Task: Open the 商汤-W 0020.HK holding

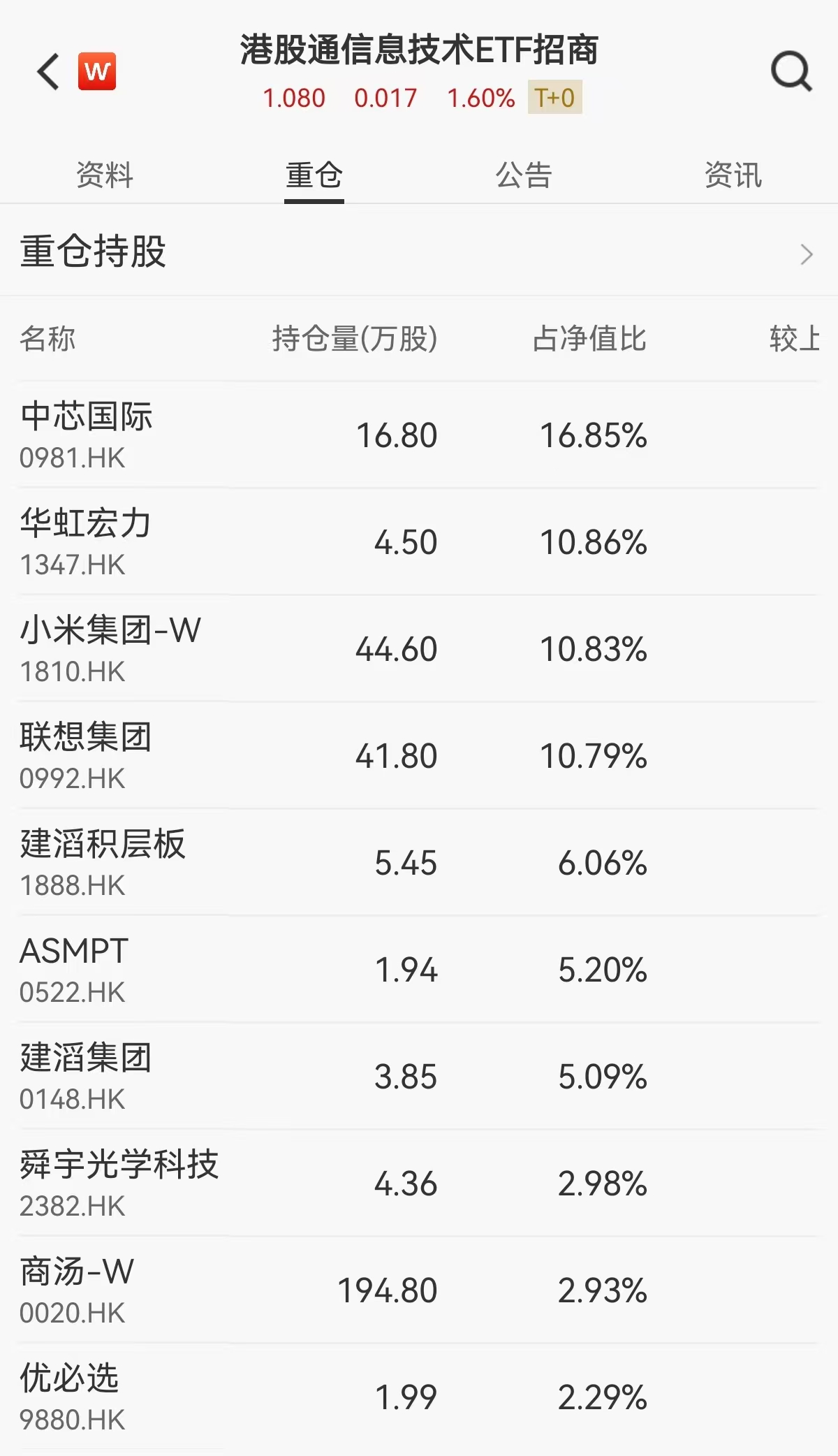Action: 419,1290
